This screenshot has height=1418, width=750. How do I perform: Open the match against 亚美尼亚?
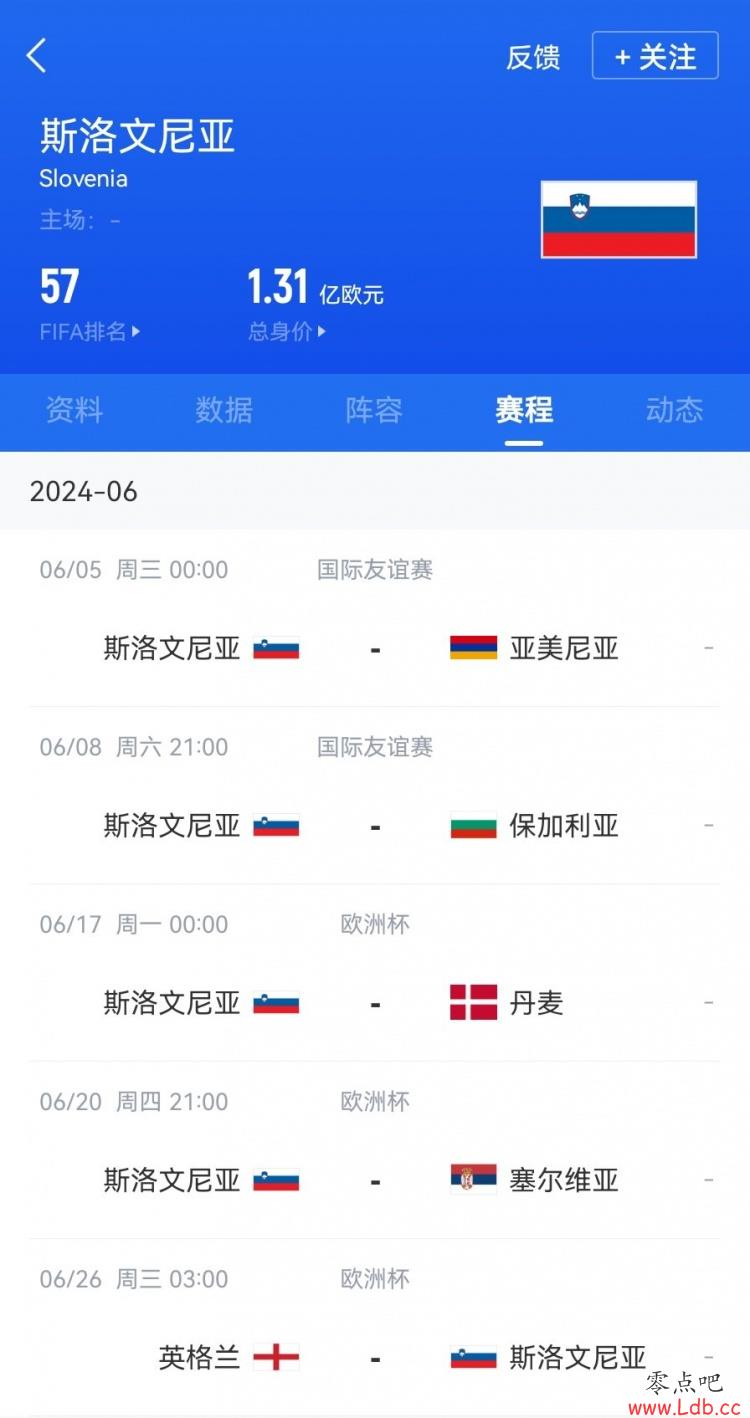pyautogui.click(x=374, y=619)
